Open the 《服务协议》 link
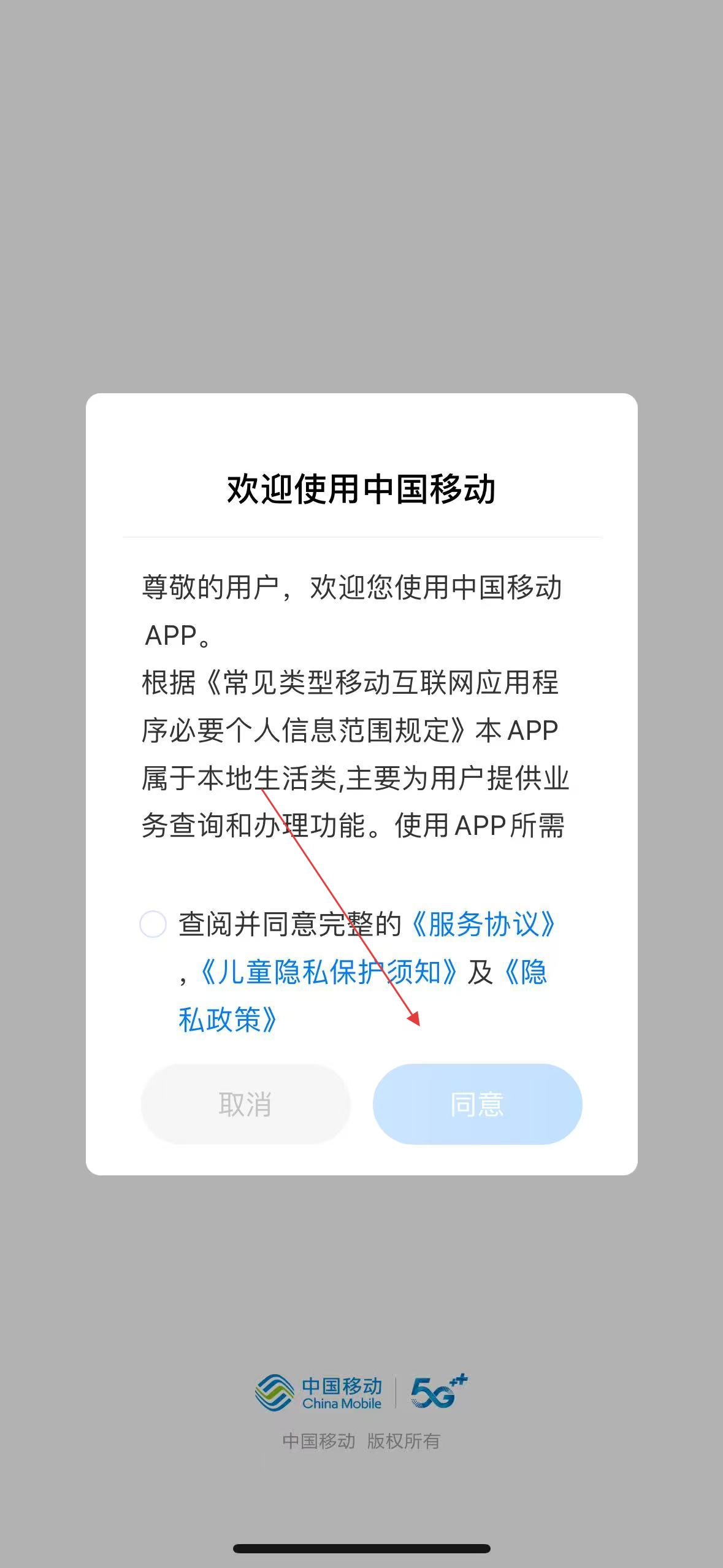This screenshot has height=1568, width=723. [x=483, y=924]
